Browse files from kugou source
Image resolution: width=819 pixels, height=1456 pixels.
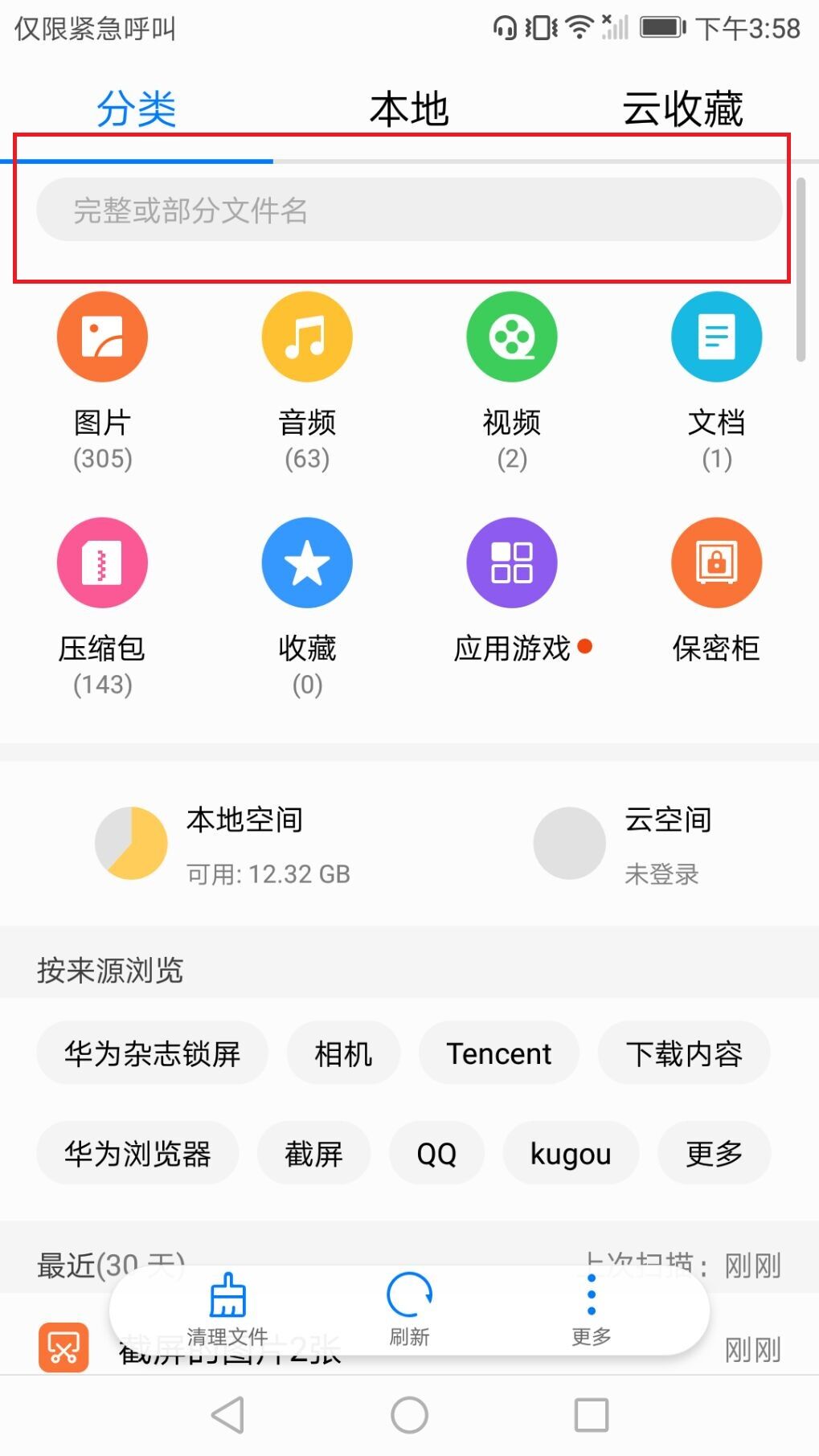(x=569, y=1153)
